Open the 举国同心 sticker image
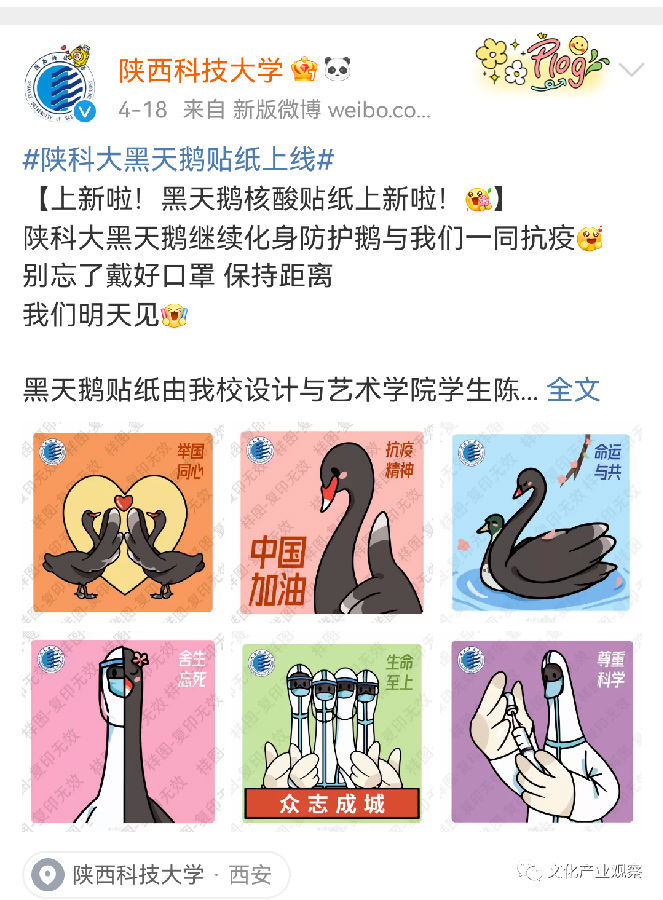This screenshot has height=900, width=663. (x=123, y=522)
